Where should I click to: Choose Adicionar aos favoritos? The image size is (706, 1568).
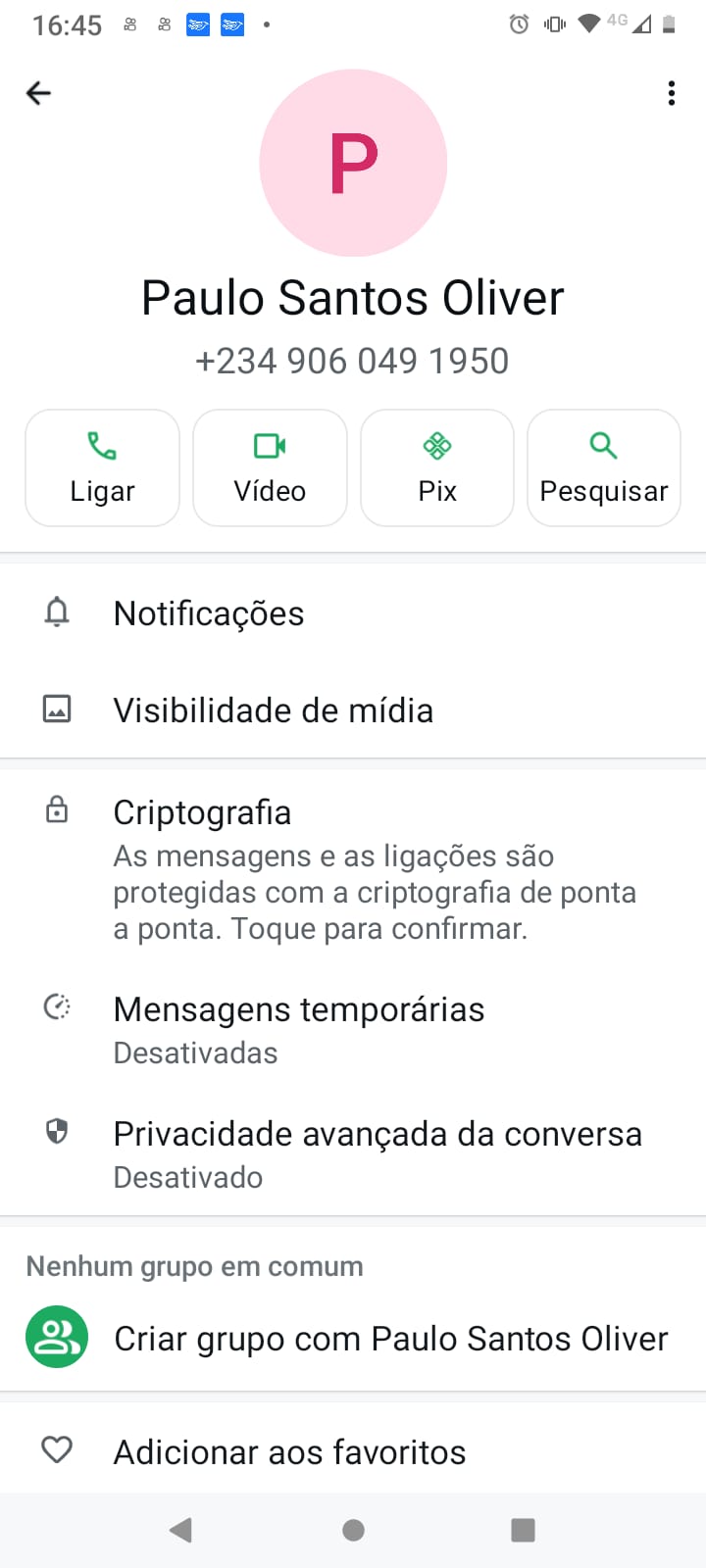[289, 1452]
